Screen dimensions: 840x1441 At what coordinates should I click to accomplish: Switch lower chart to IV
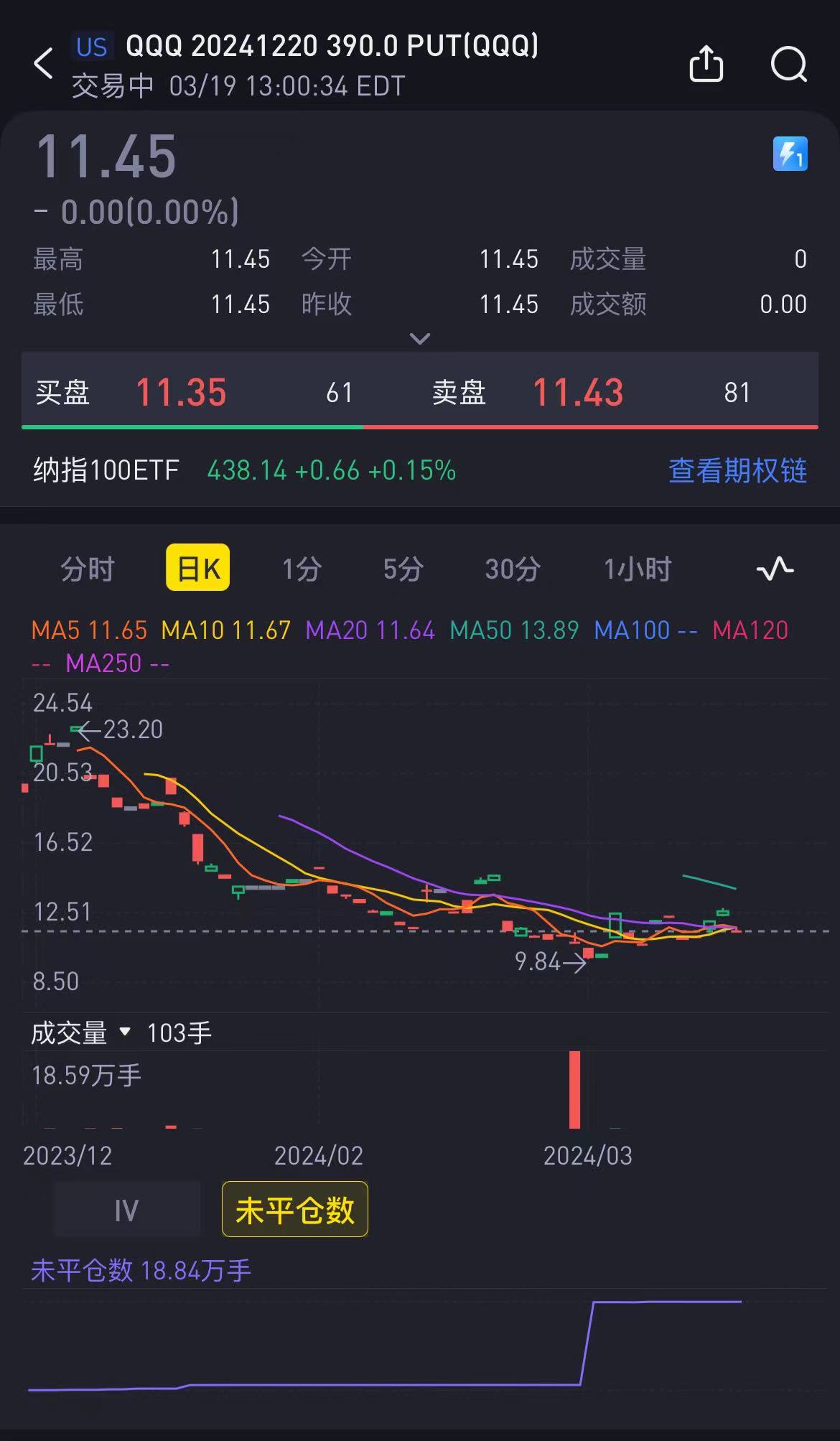pos(126,1211)
